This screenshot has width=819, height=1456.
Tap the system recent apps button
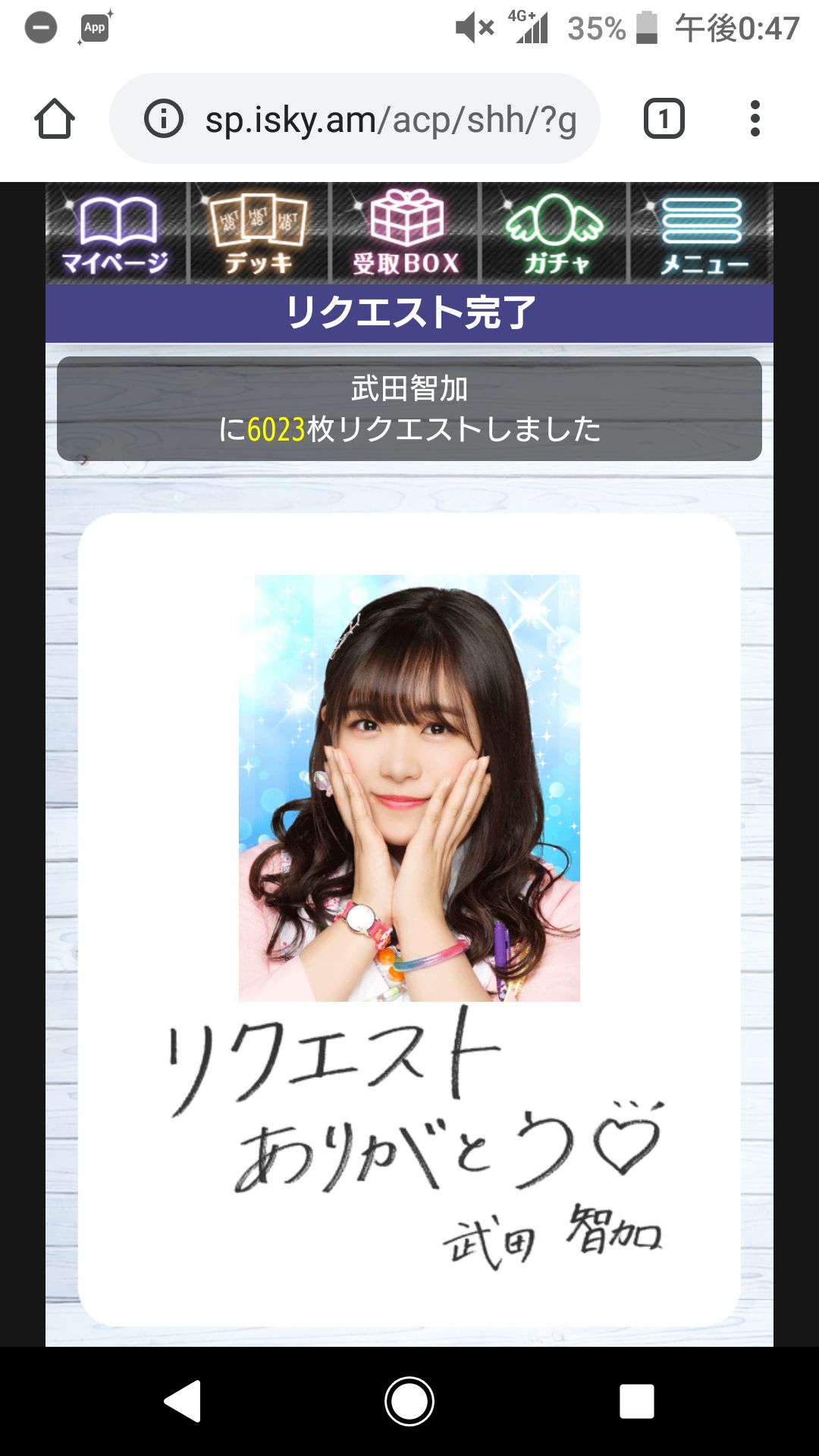point(636,1401)
